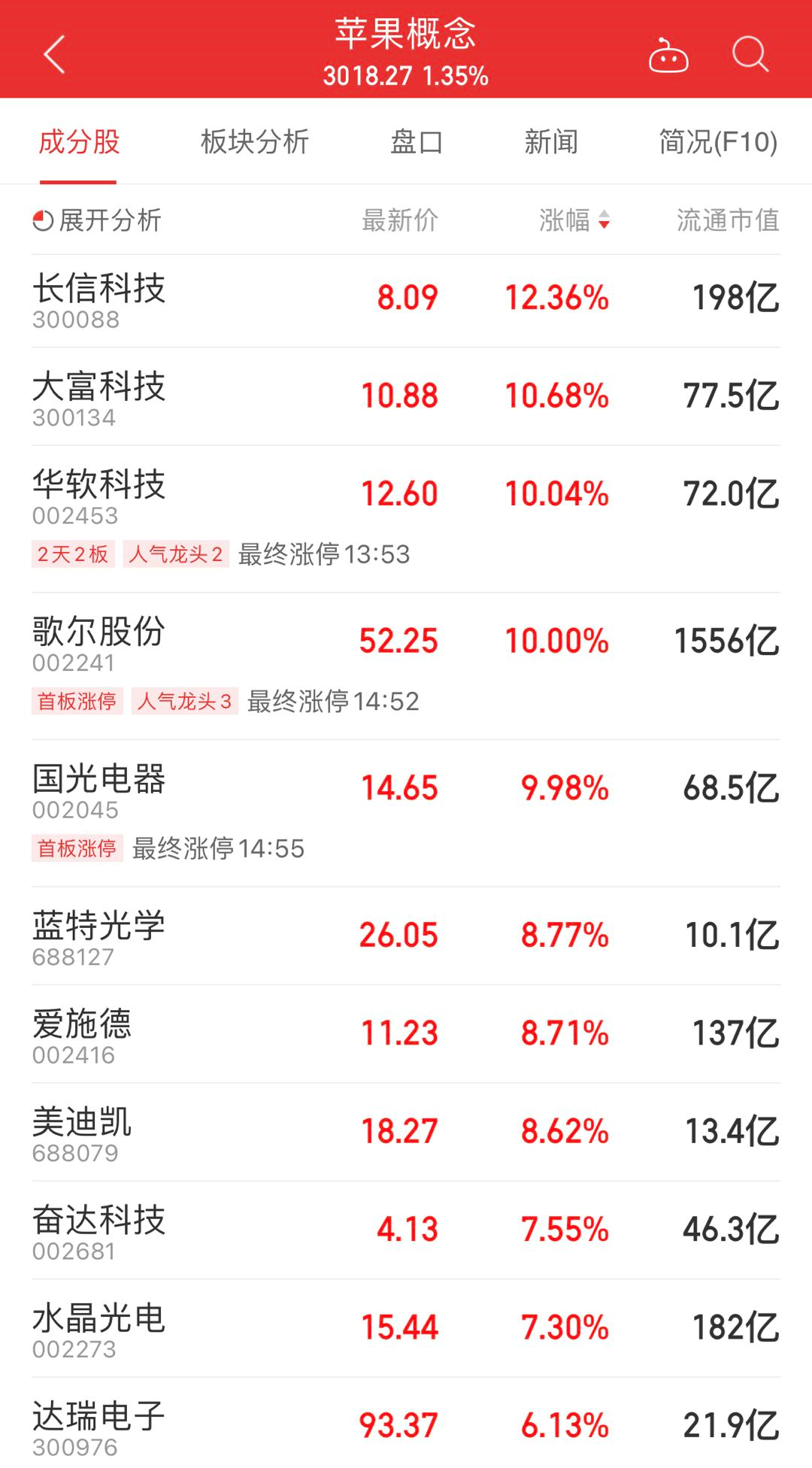Open the robot assistant icon
Viewport: 812px width, 1468px height.
pos(668,56)
